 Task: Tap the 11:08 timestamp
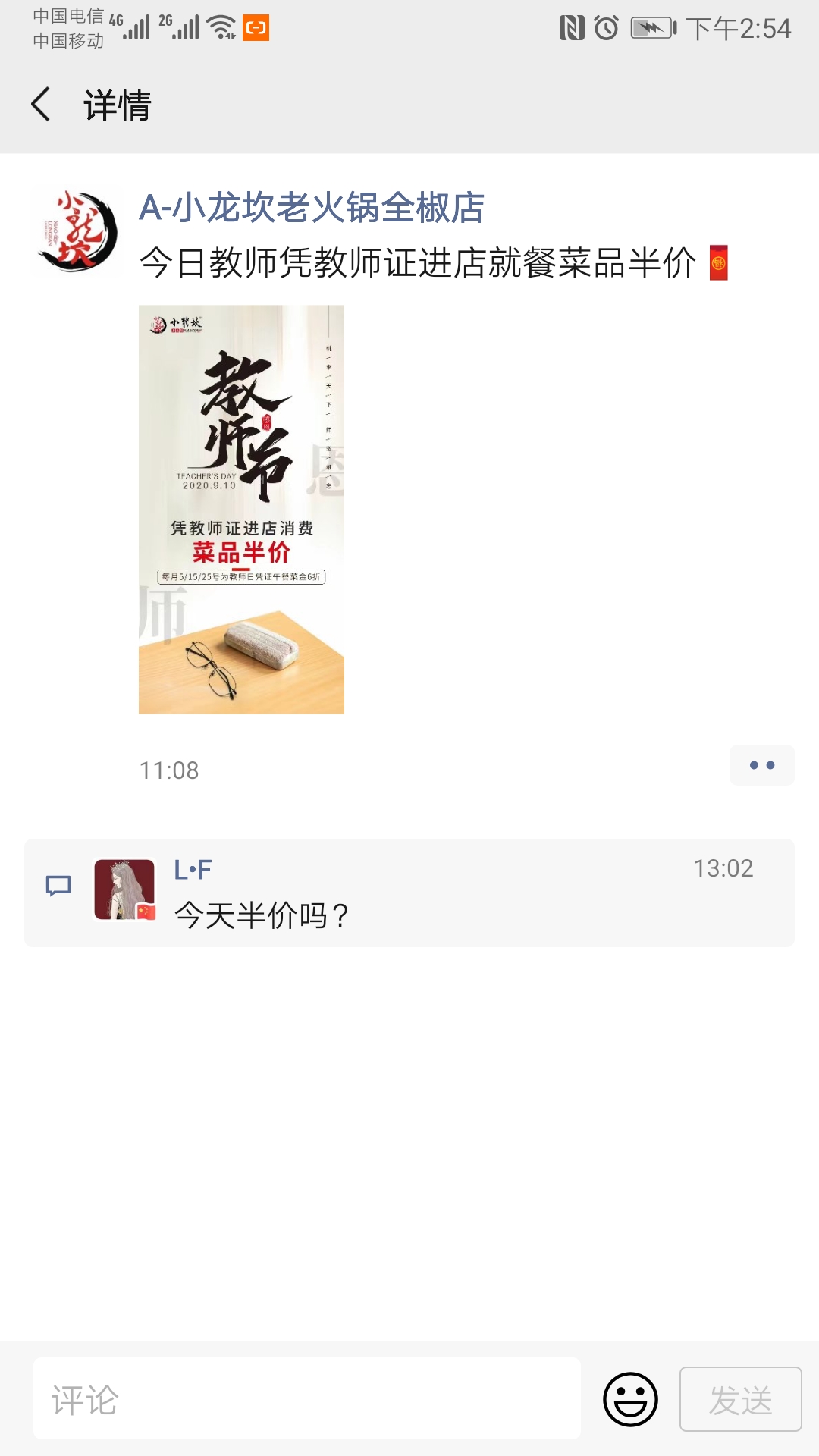(168, 770)
